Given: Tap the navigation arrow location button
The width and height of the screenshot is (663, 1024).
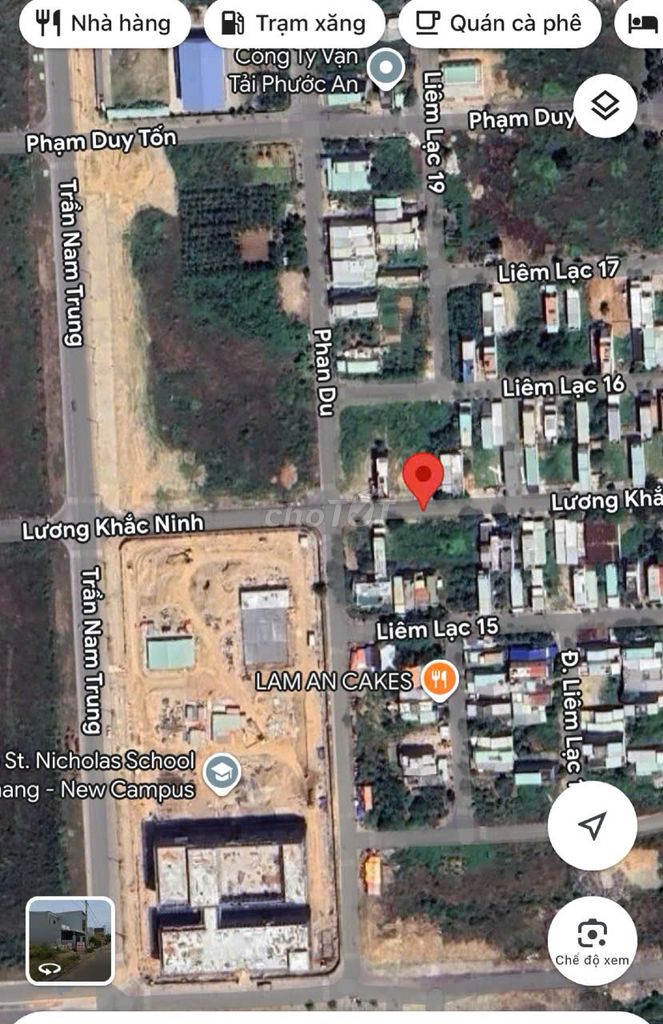Looking at the screenshot, I should [592, 825].
